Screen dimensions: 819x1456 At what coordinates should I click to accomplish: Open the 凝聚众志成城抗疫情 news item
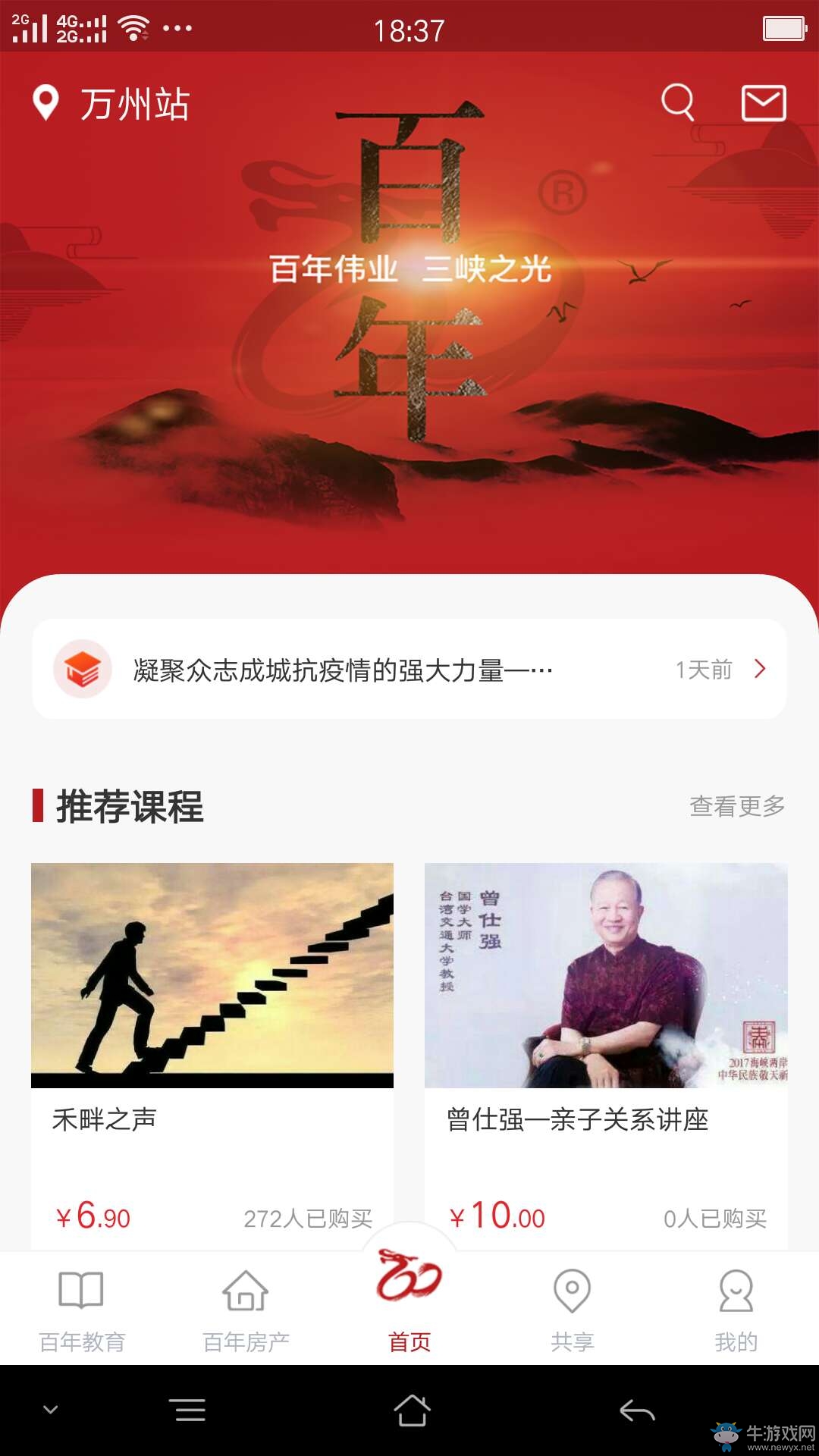(409, 670)
